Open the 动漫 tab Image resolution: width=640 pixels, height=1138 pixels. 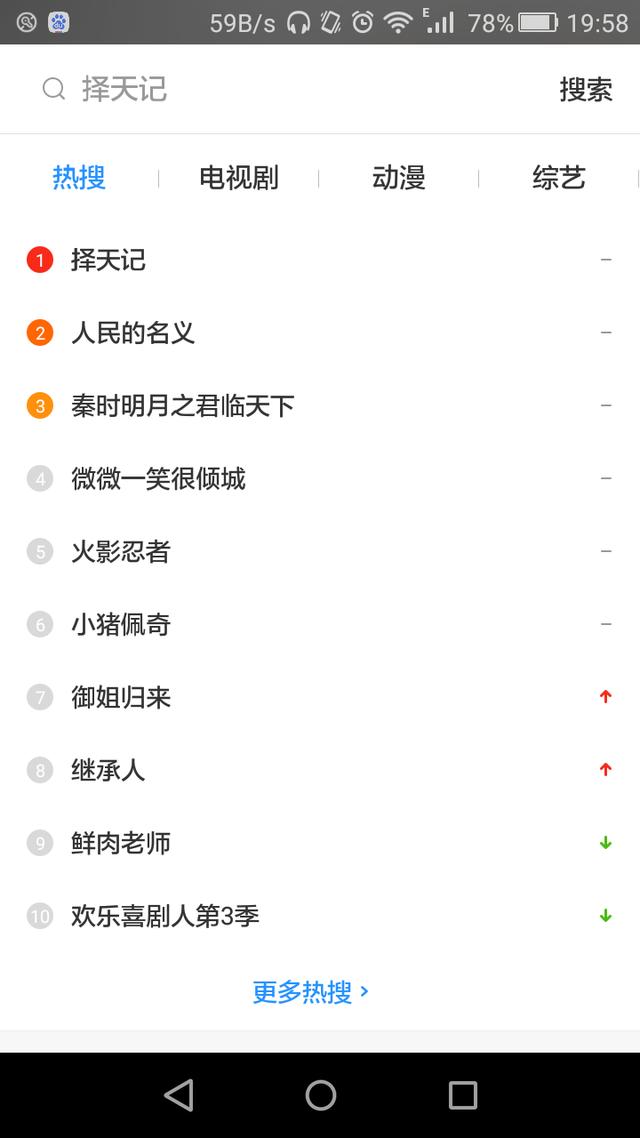398,178
